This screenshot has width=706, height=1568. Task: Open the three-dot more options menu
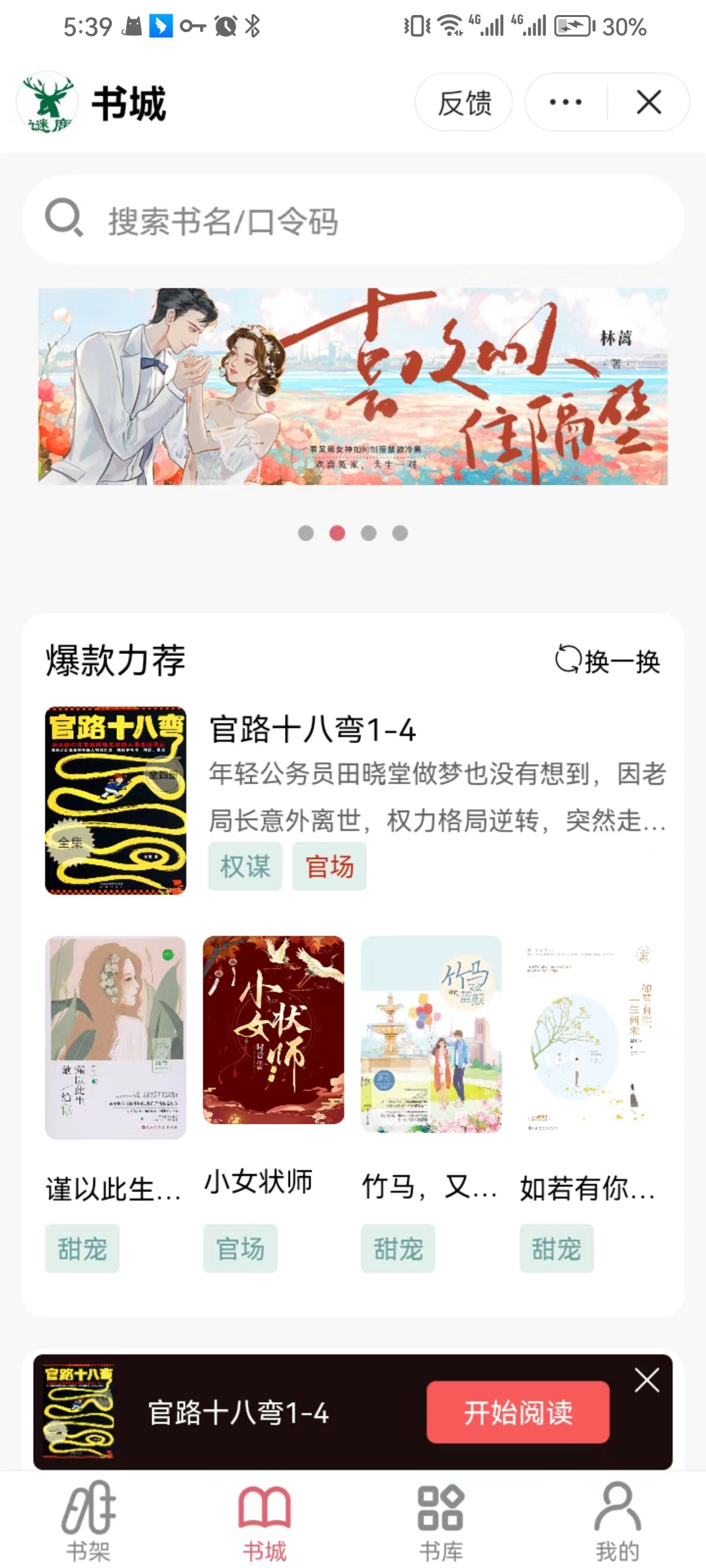point(565,103)
